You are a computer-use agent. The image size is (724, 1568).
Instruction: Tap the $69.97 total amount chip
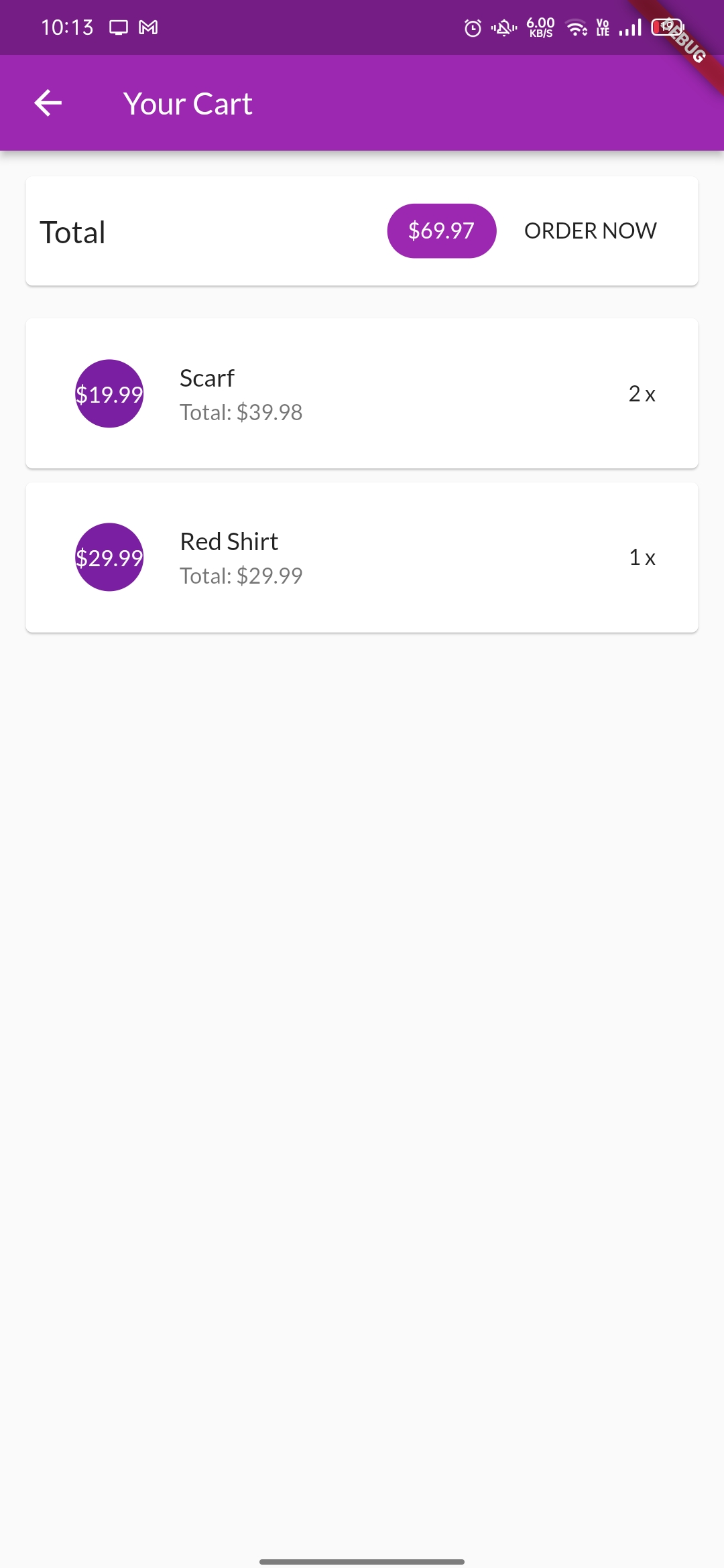(441, 231)
